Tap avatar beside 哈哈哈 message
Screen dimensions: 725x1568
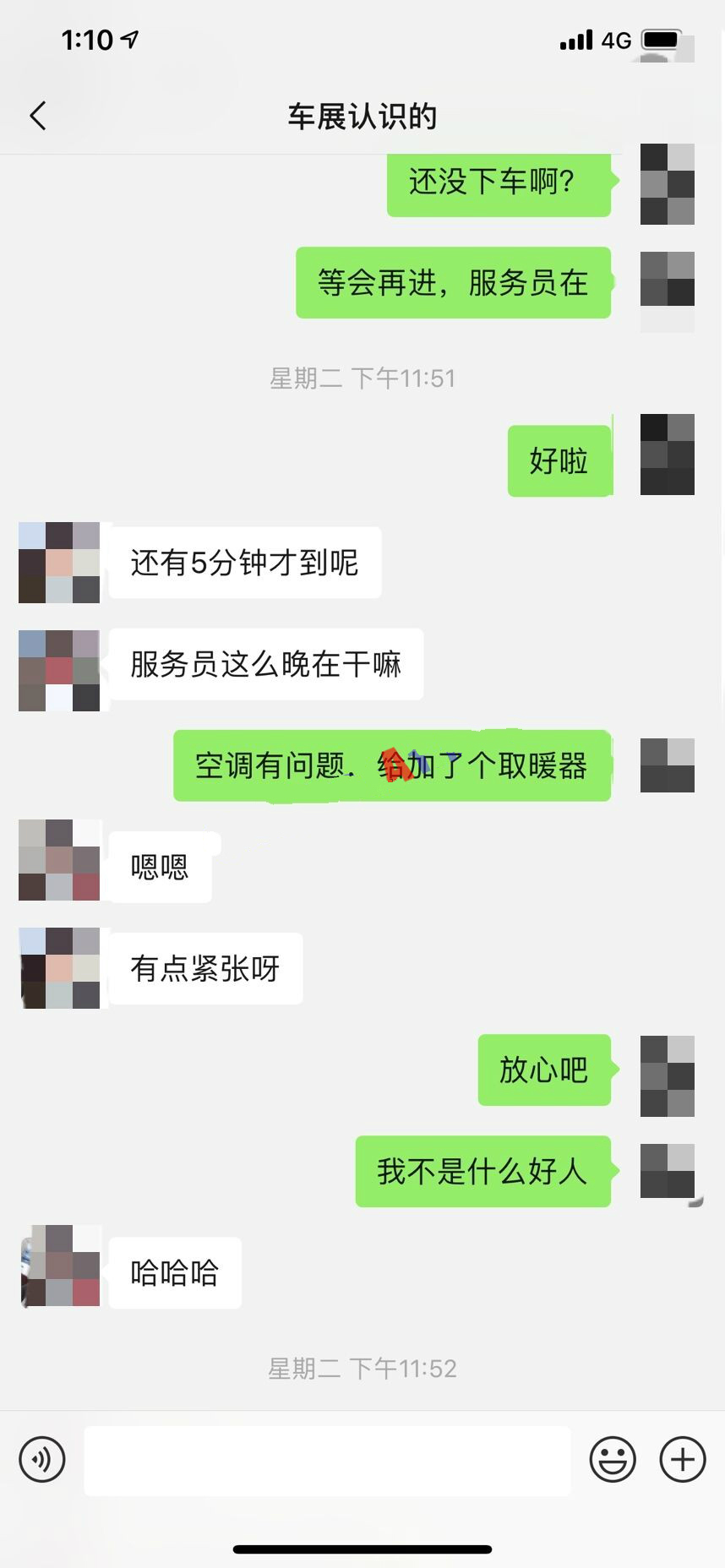point(59,1266)
